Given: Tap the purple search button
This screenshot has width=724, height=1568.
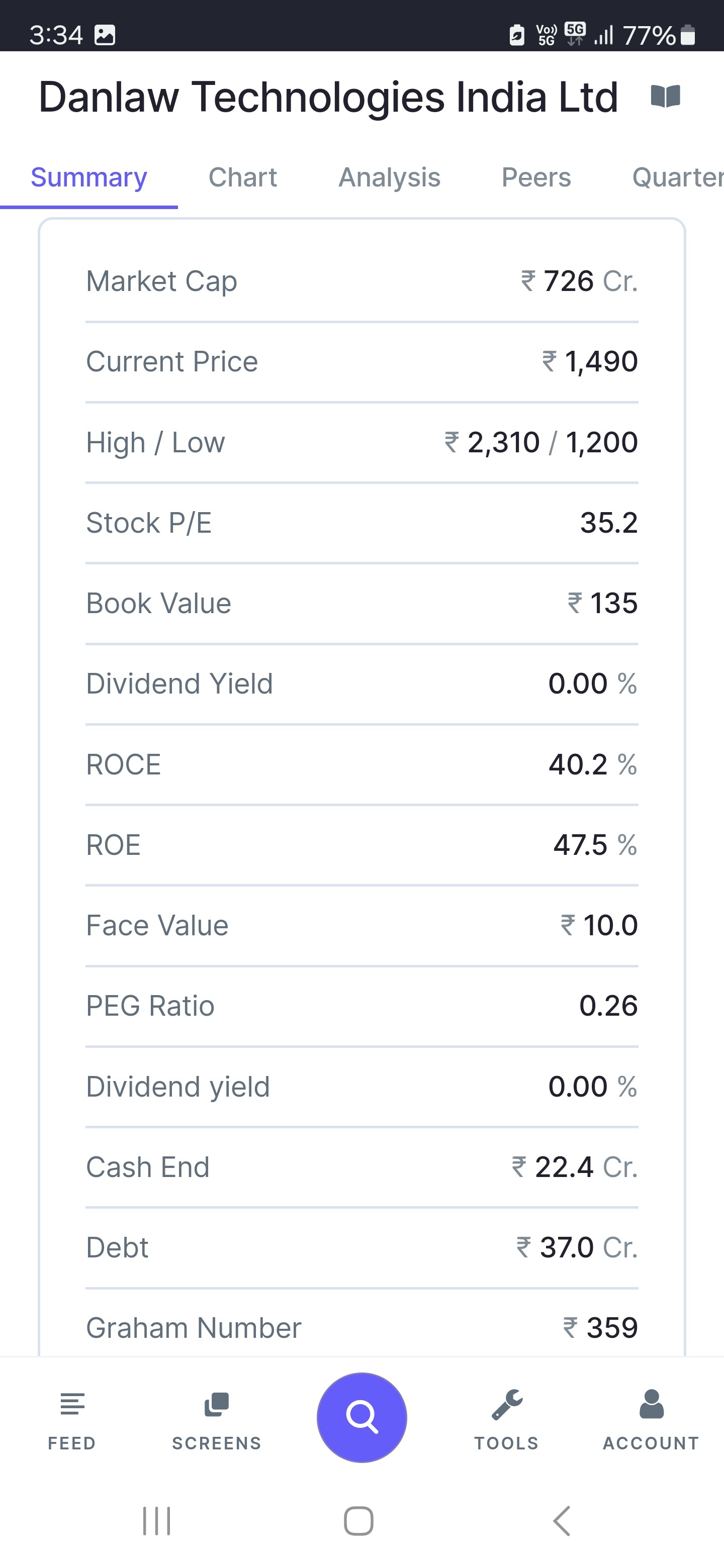Looking at the screenshot, I should click(361, 1417).
